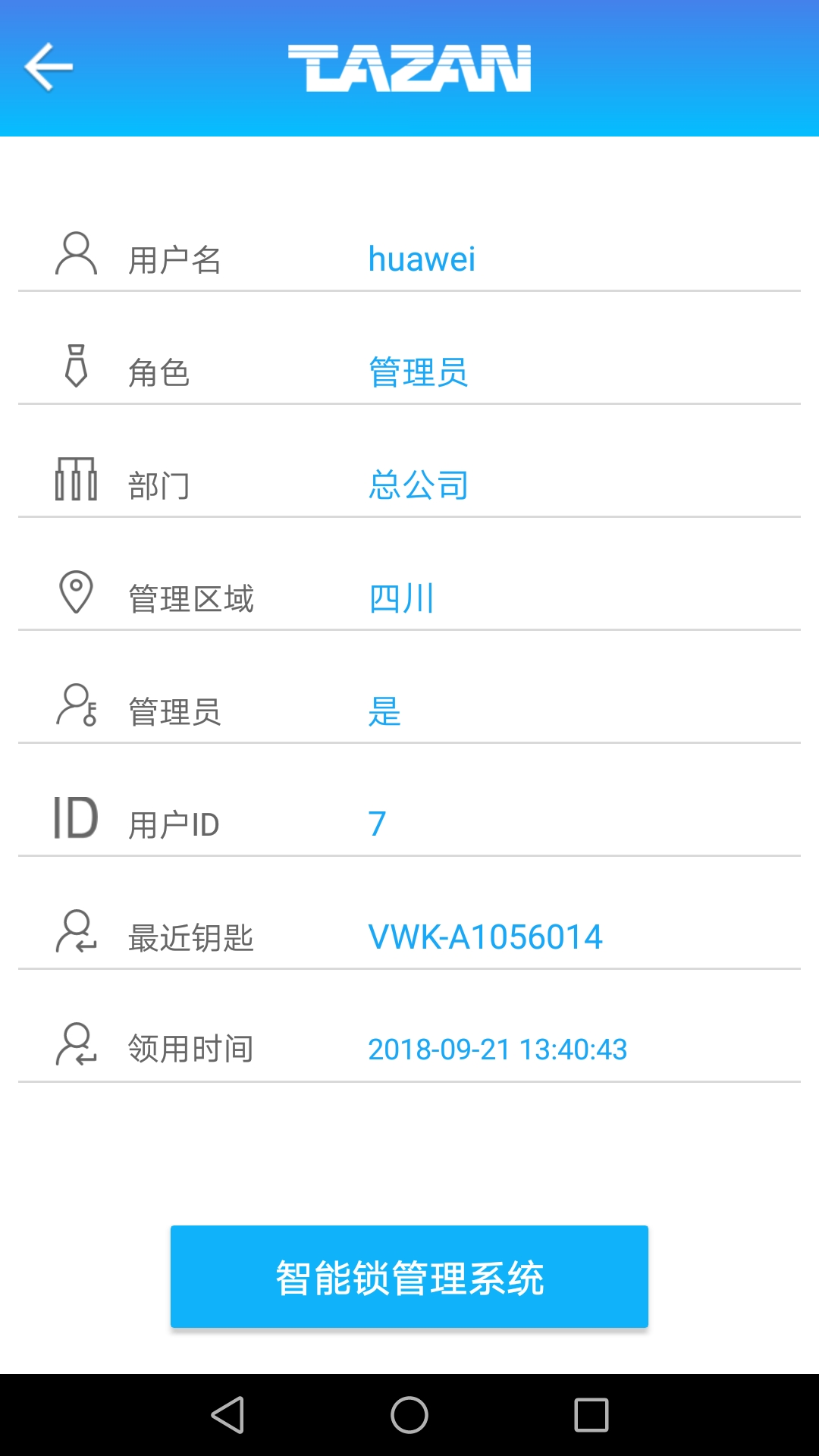Click the ID icon beside 用户ID
This screenshot has width=819, height=1456.
[76, 818]
